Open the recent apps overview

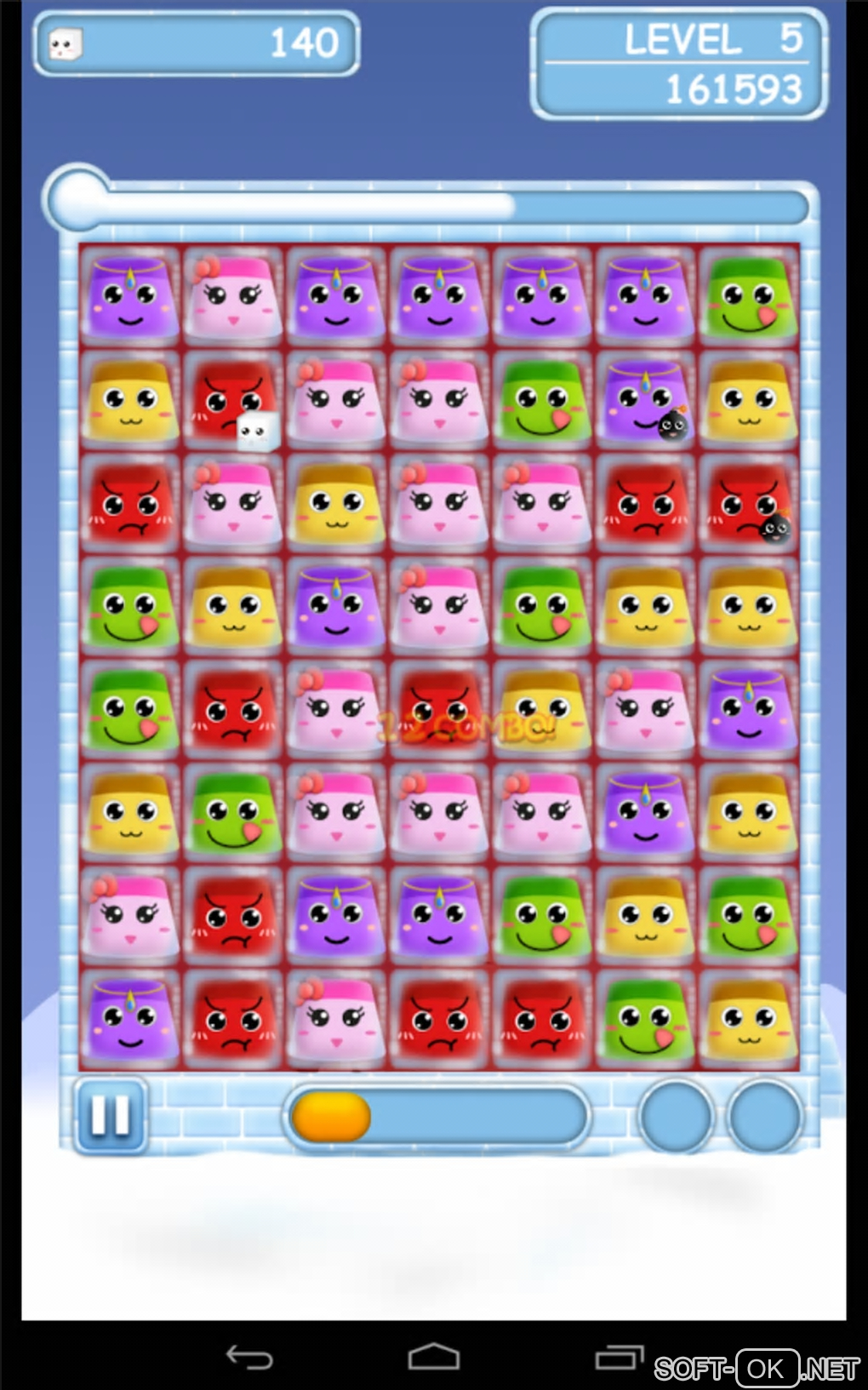pos(619,1357)
